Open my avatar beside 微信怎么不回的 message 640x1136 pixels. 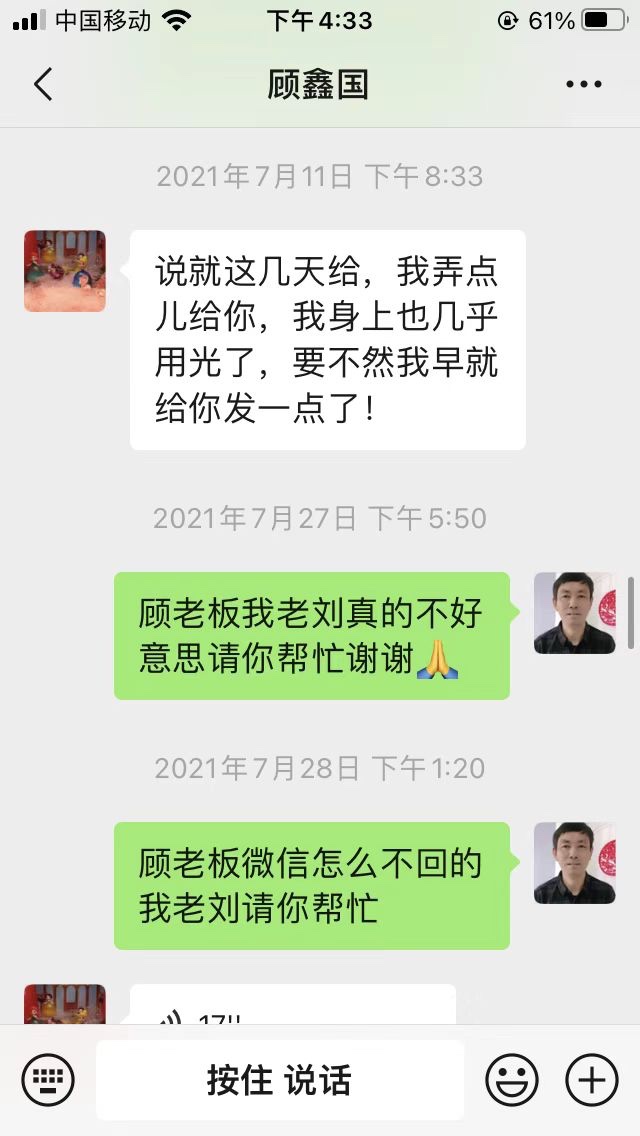(574, 863)
